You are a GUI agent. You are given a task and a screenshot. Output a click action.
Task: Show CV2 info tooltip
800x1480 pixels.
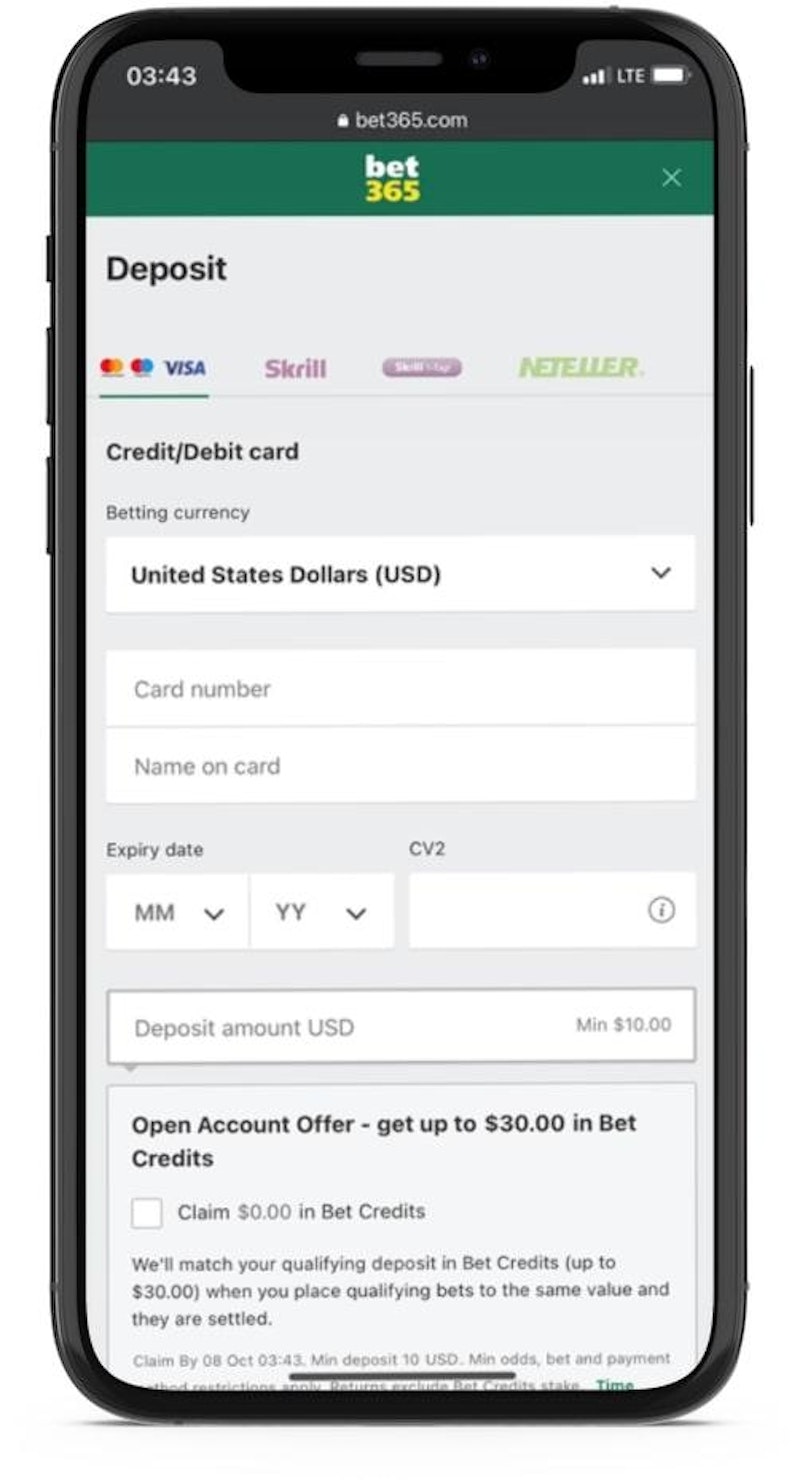click(x=661, y=911)
